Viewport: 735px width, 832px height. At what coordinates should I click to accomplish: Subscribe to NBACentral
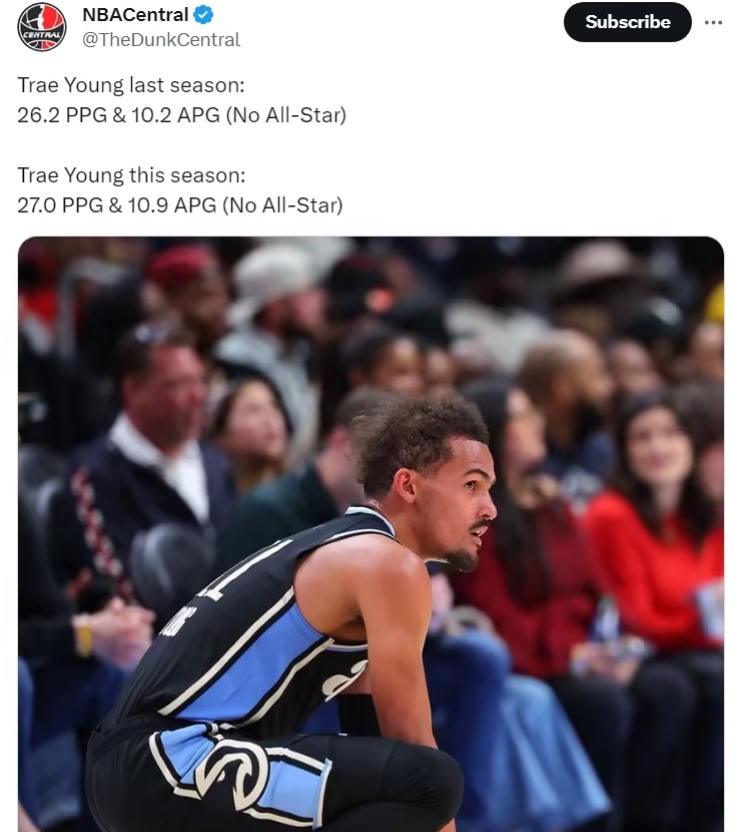click(x=627, y=22)
